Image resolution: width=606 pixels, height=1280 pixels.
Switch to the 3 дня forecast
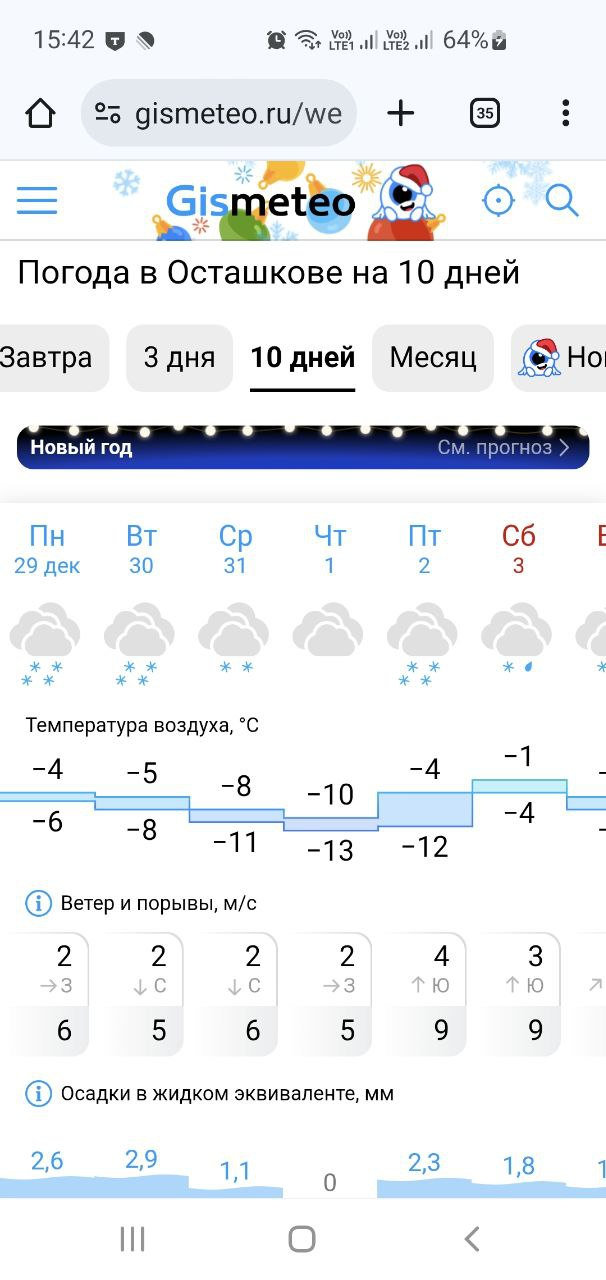coord(179,357)
